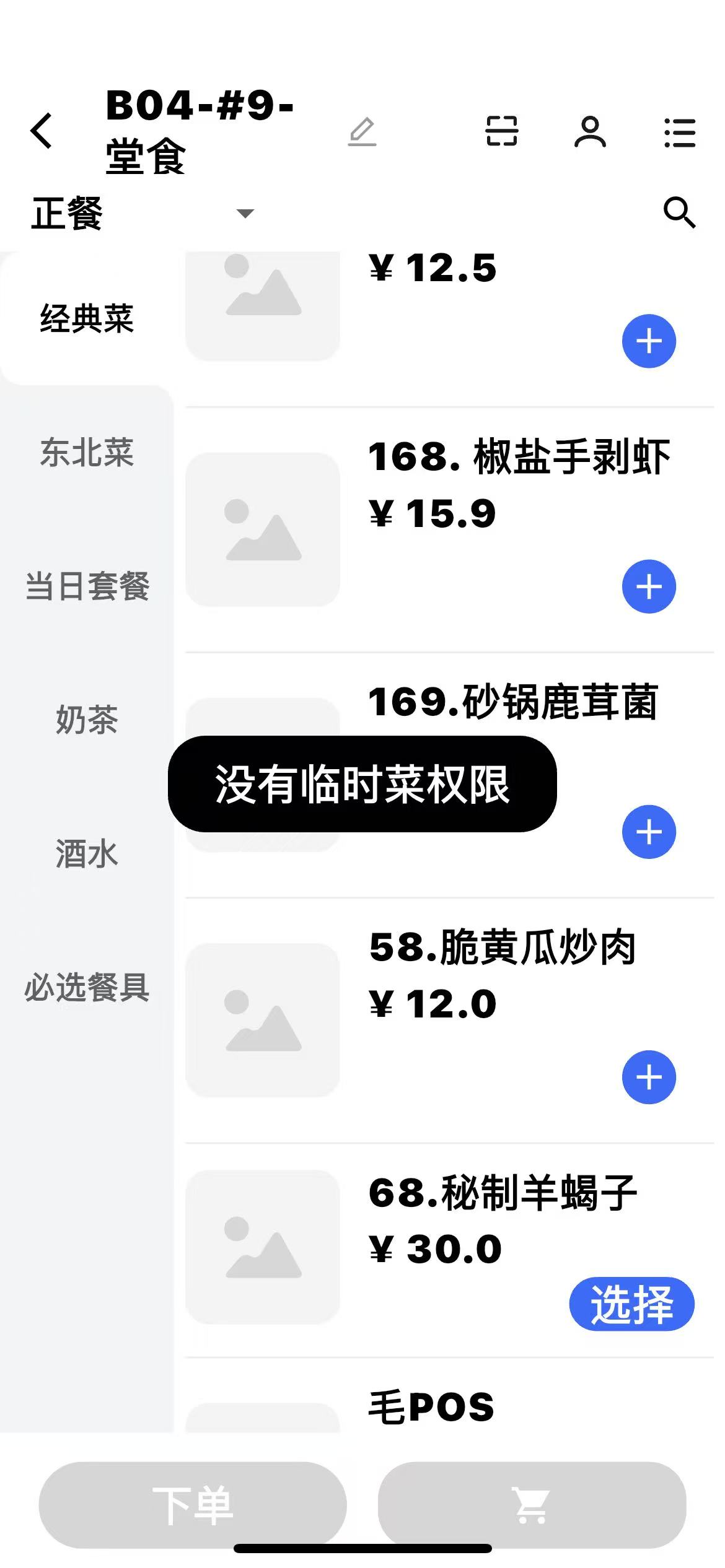The height and width of the screenshot is (1568, 725).
Task: Add 169.砂锅鹿茸菌 to the order
Action: tap(648, 832)
